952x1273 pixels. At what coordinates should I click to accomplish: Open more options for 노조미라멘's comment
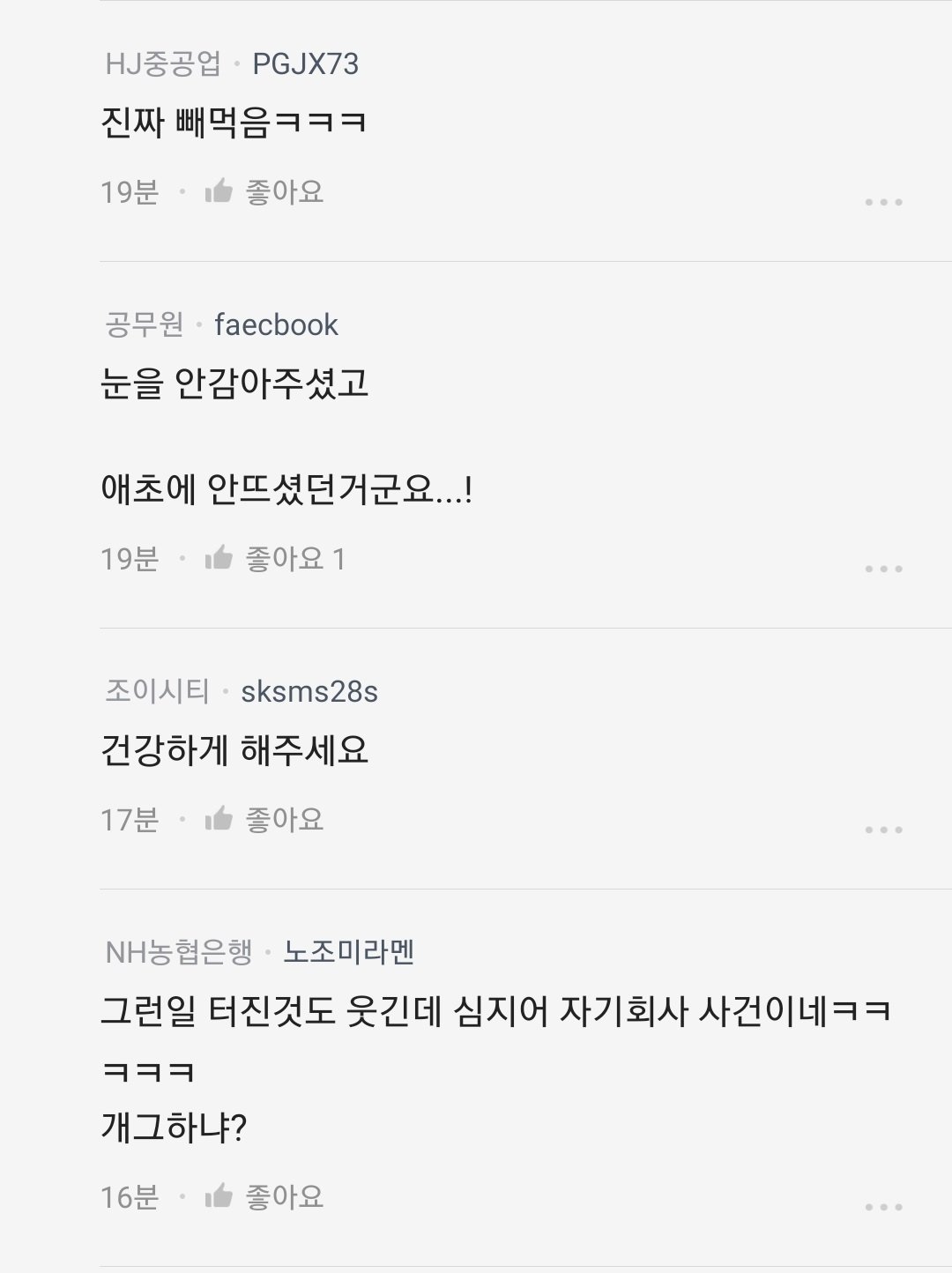[883, 1208]
